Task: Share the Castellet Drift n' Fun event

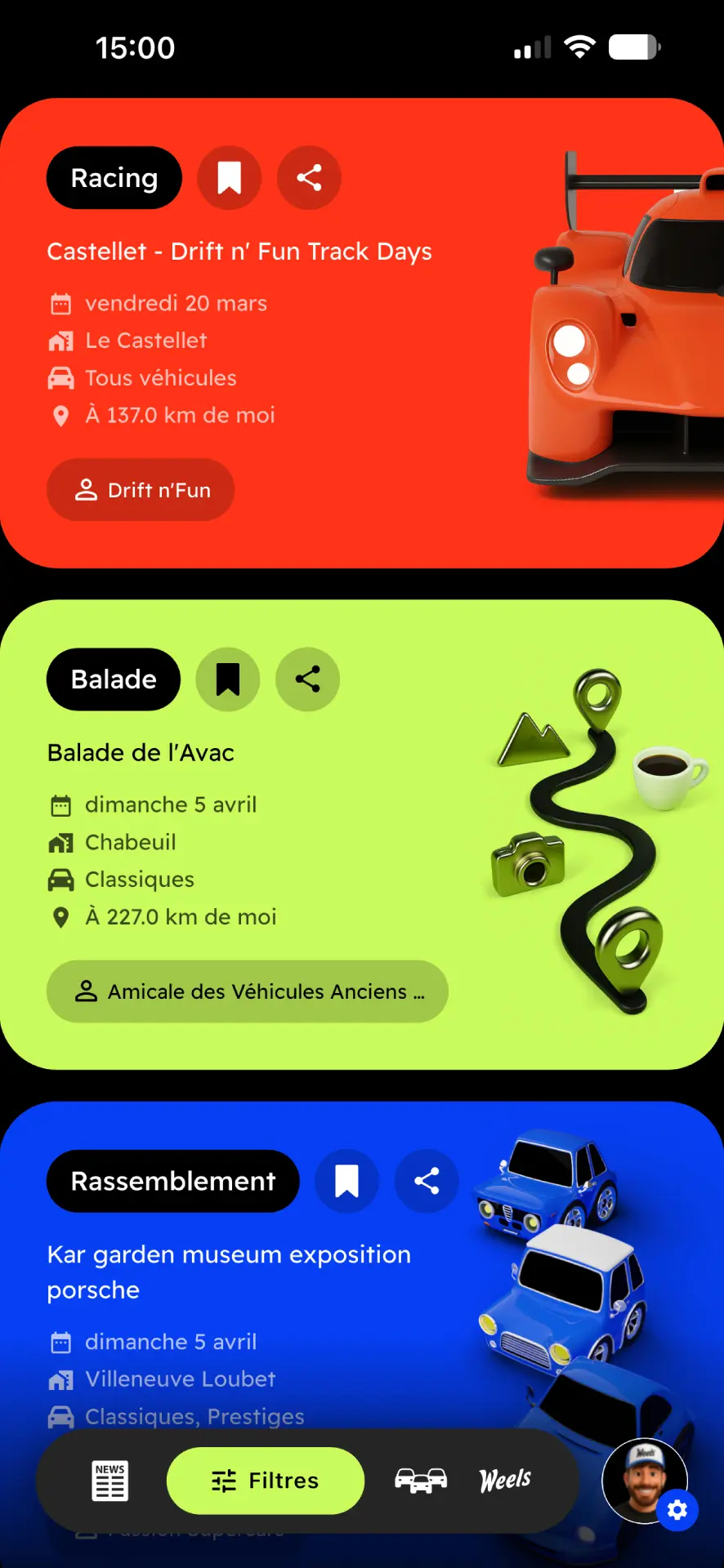Action: point(309,177)
